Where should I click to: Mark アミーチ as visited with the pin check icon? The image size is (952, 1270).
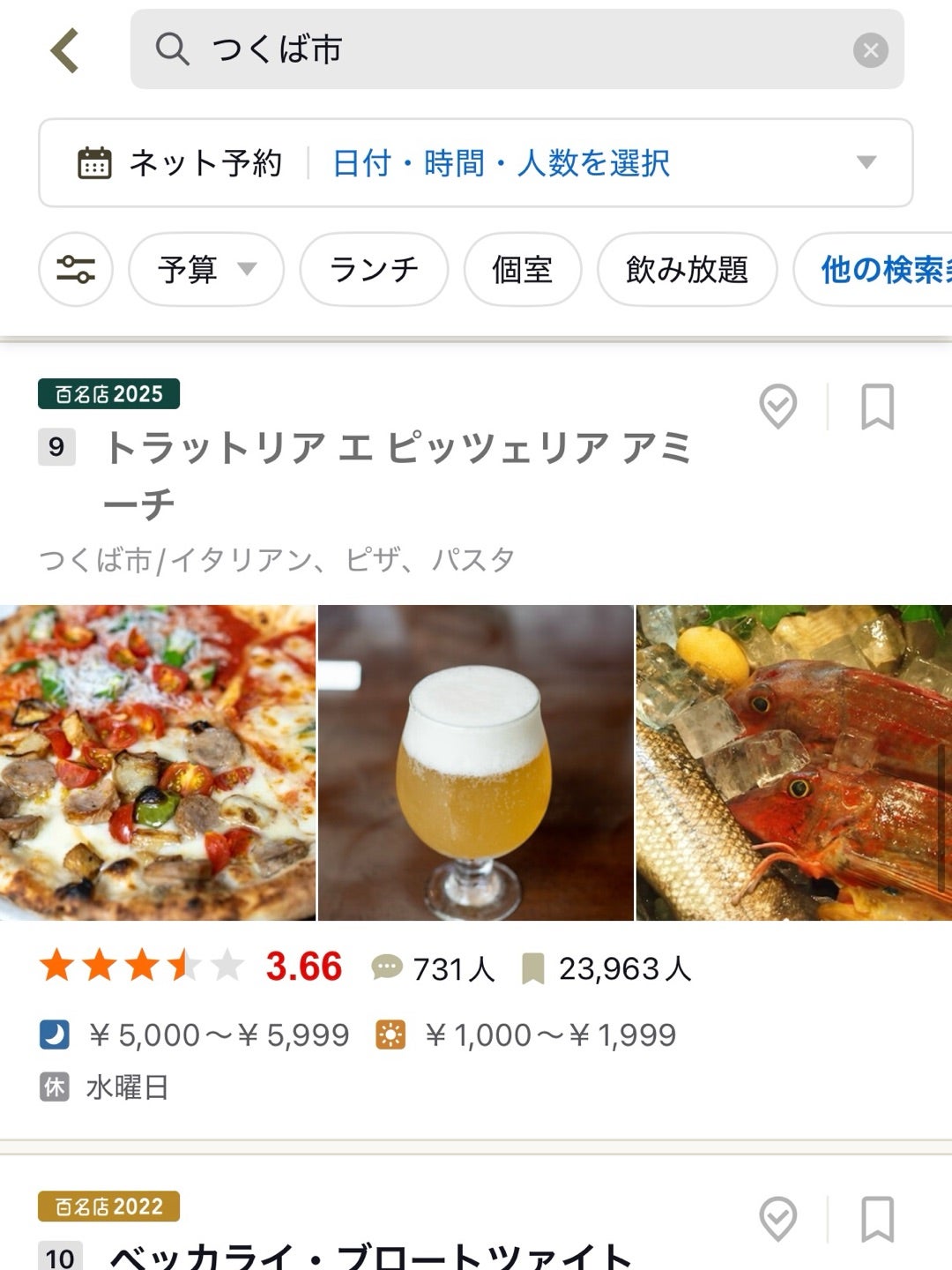click(778, 407)
